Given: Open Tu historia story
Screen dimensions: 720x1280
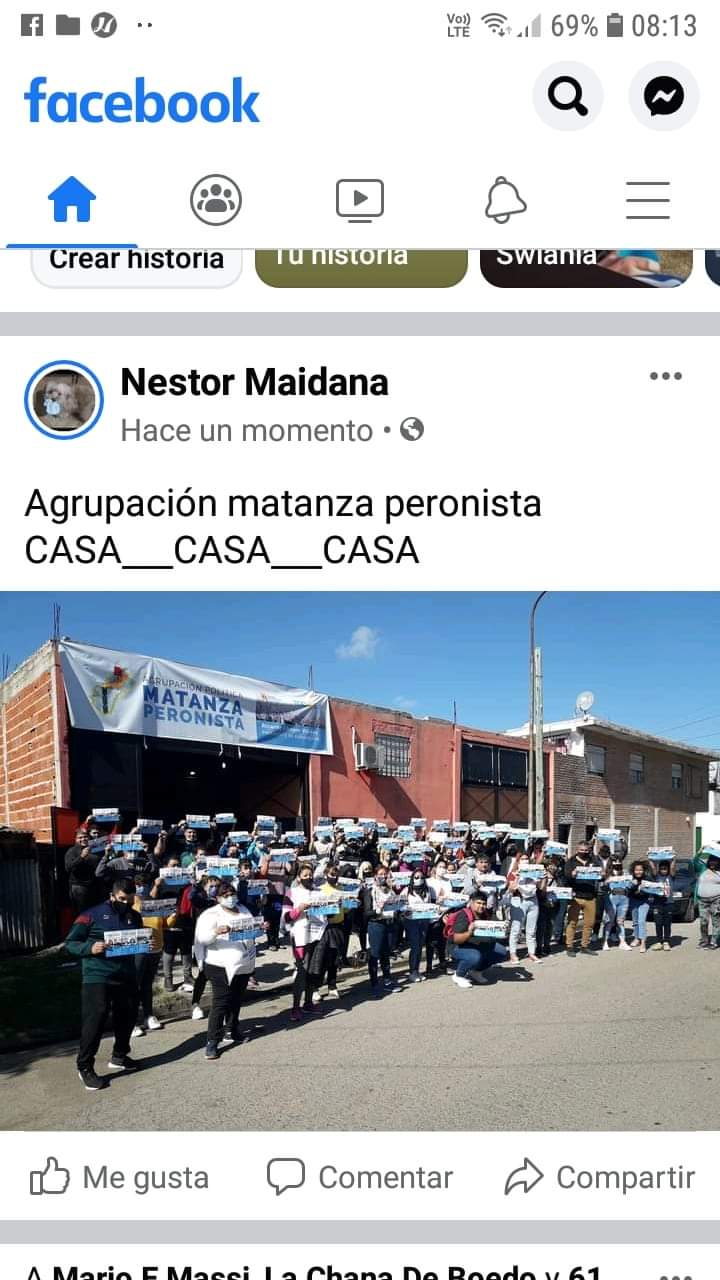Looking at the screenshot, I should click(x=361, y=263).
